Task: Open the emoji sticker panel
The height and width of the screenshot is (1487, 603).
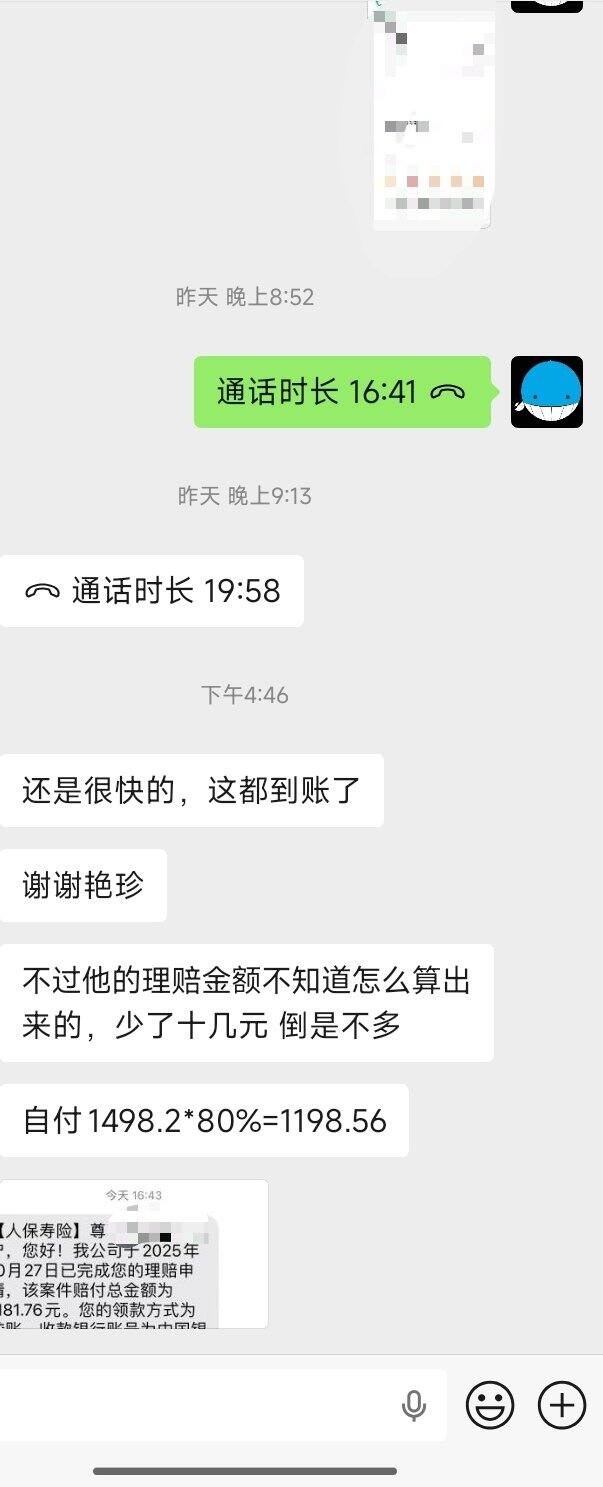Action: click(490, 1405)
